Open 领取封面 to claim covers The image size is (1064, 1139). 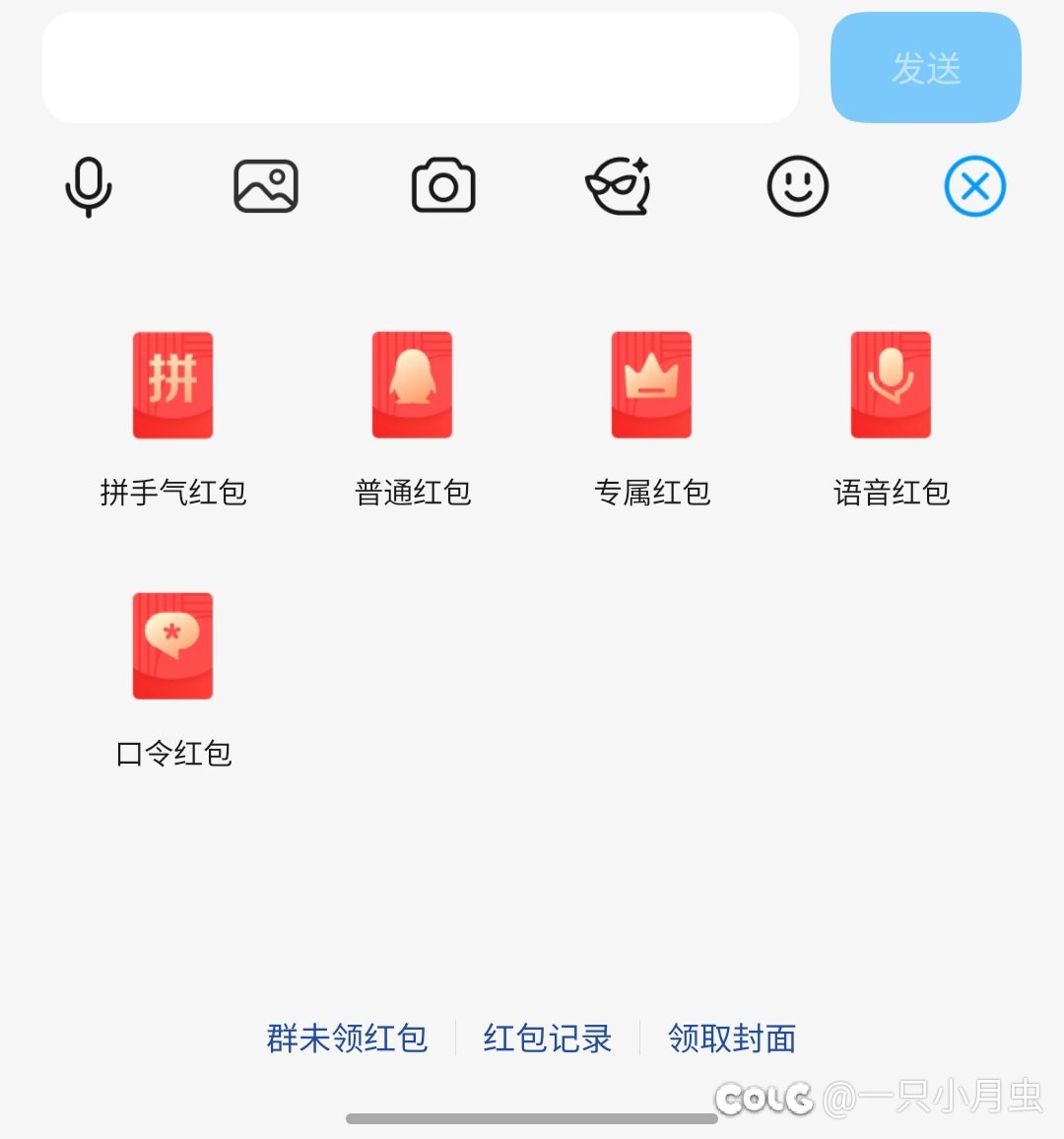click(x=732, y=1038)
